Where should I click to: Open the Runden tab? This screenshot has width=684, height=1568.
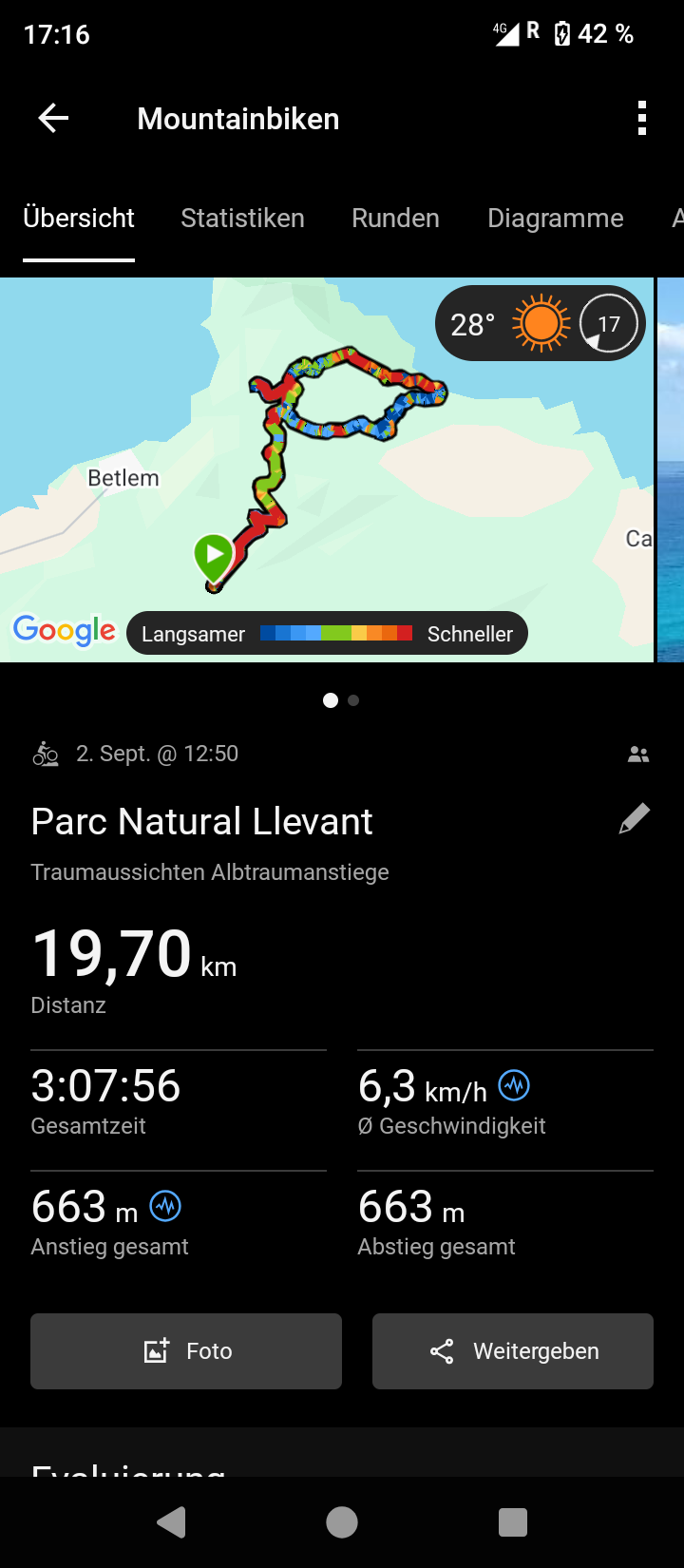(395, 219)
